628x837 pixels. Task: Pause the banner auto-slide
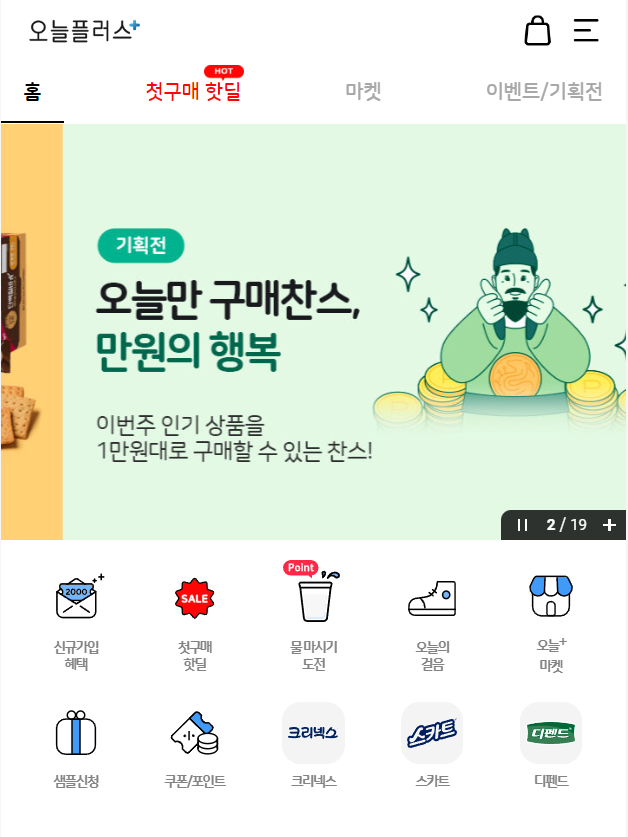(x=522, y=525)
